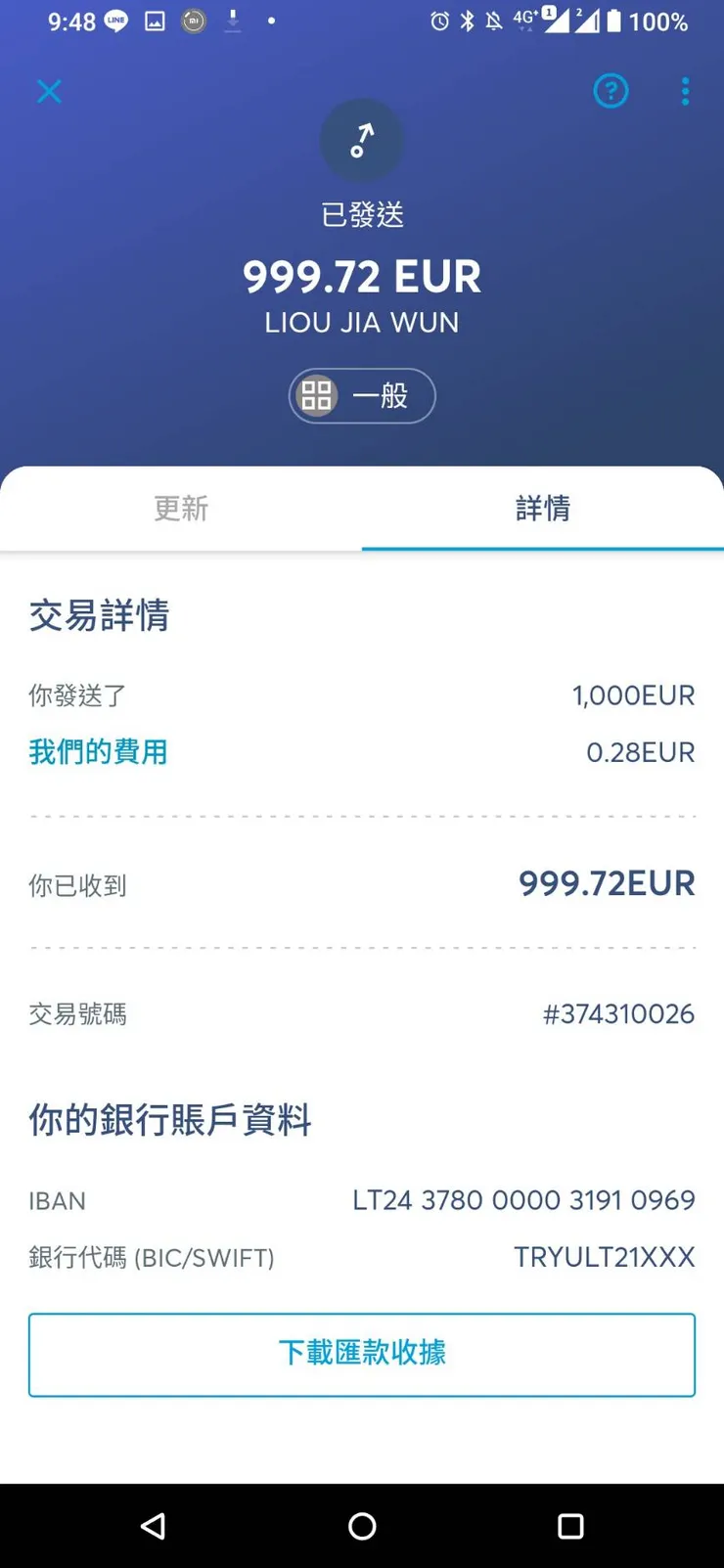Tap the sent transfer arrow icon

tap(362, 139)
